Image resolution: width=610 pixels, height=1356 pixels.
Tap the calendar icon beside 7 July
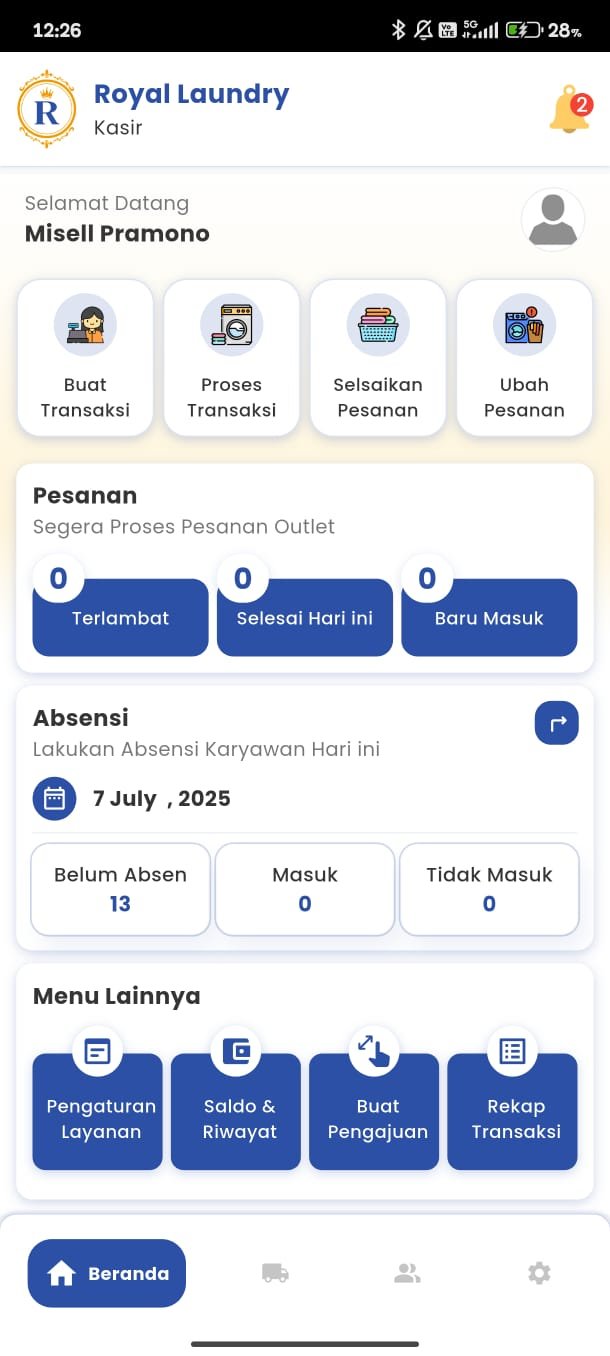point(55,798)
